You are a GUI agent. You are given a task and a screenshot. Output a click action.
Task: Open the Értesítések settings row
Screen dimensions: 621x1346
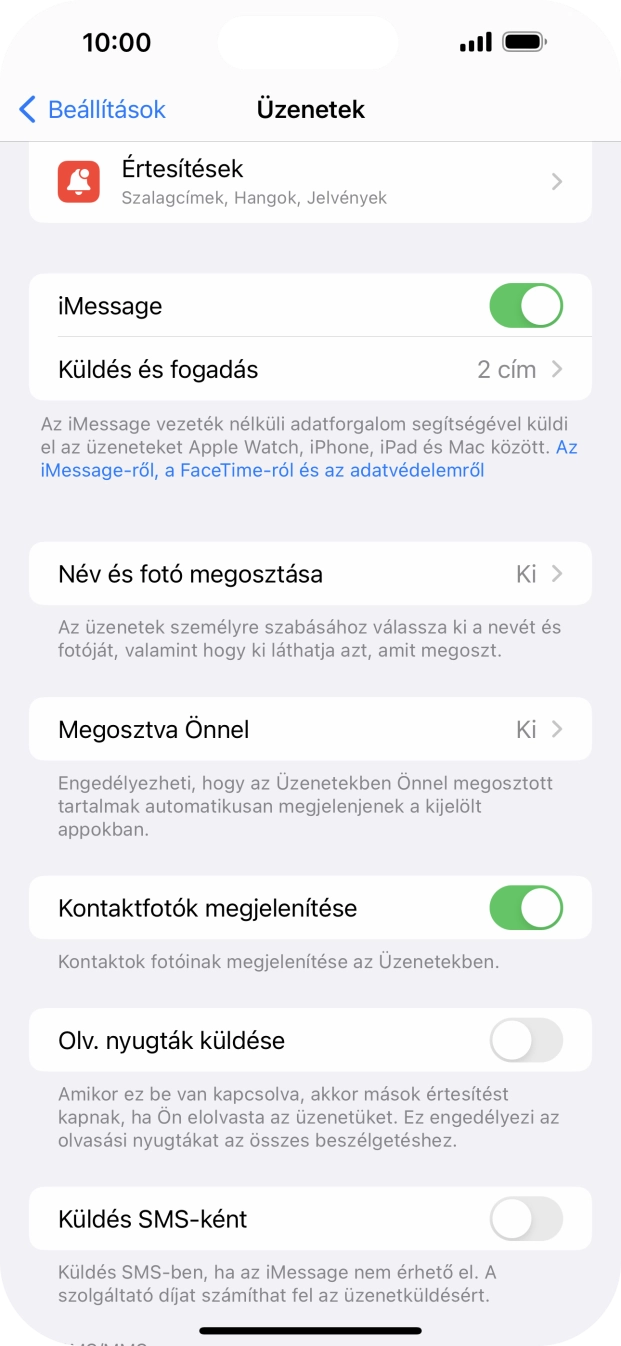310,182
